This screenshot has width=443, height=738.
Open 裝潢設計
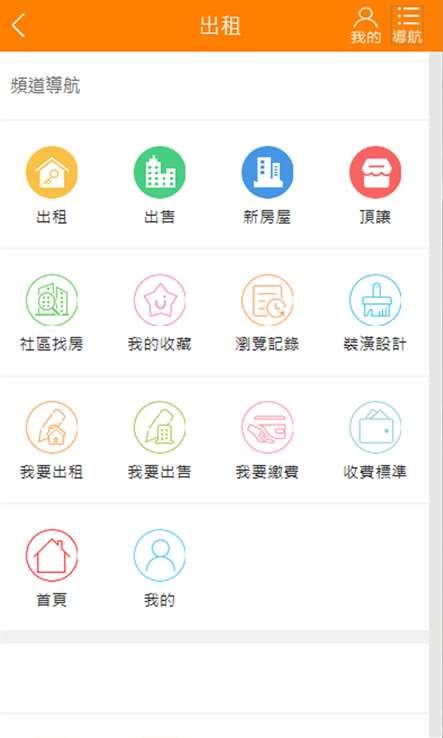(375, 313)
